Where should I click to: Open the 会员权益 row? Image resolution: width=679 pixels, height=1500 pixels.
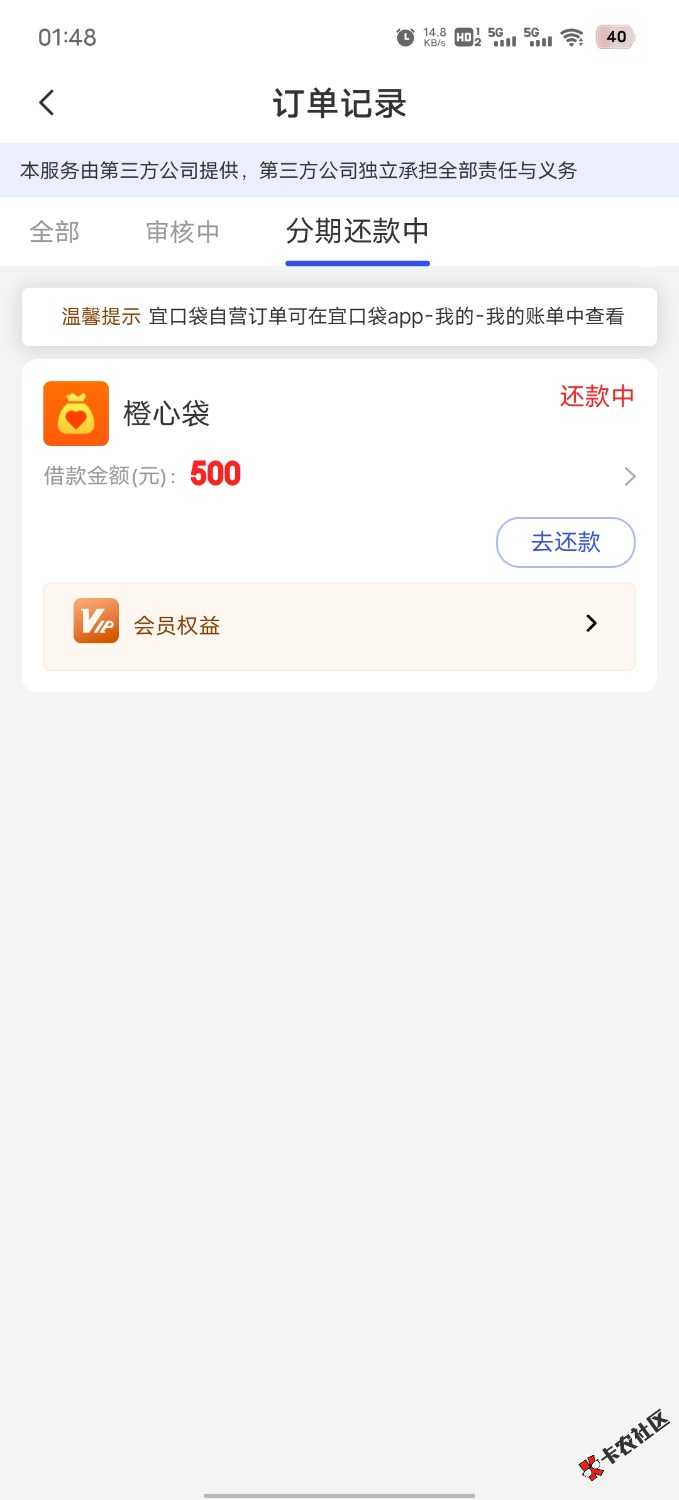(x=338, y=625)
